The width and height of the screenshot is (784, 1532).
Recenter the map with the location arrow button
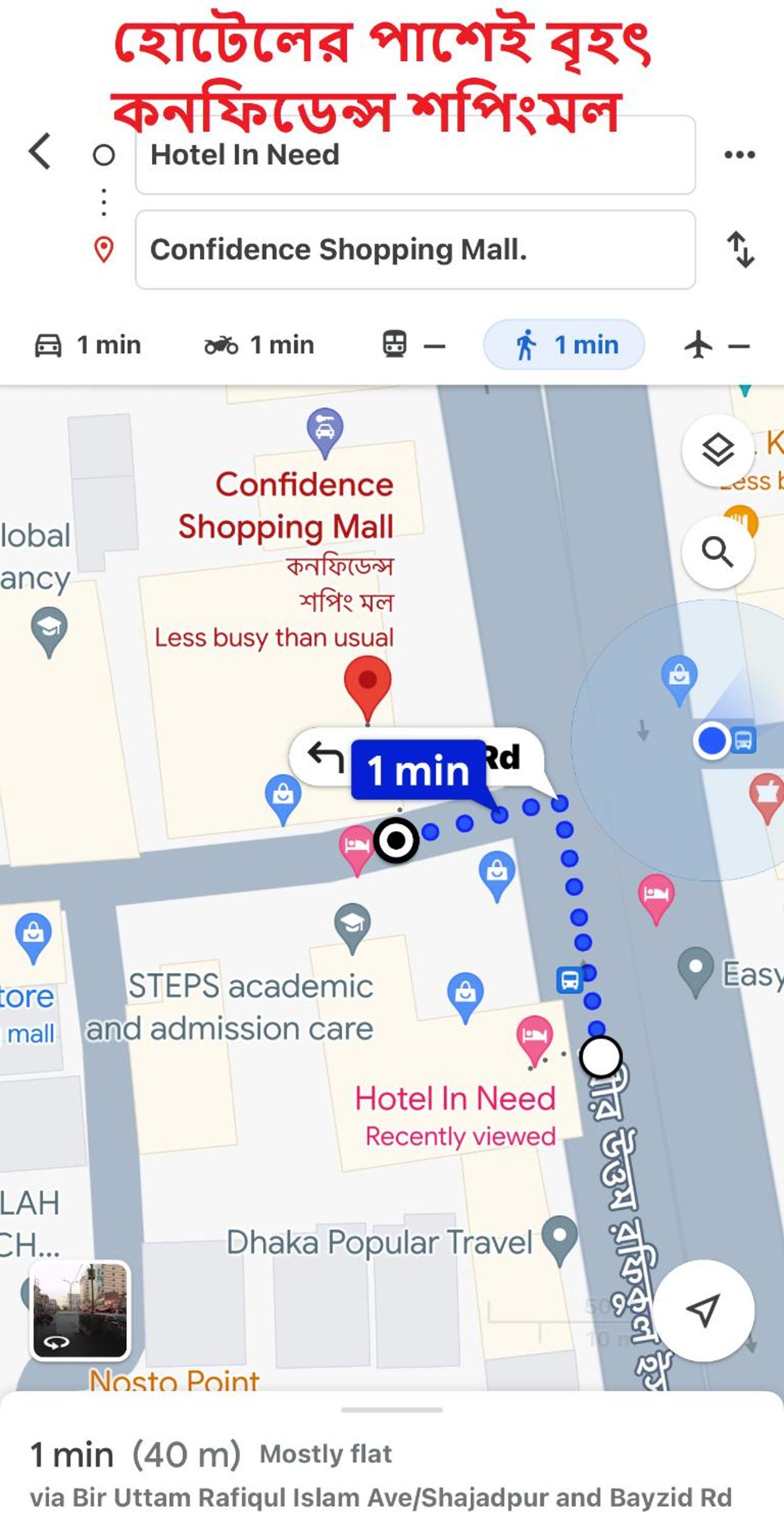click(703, 1309)
